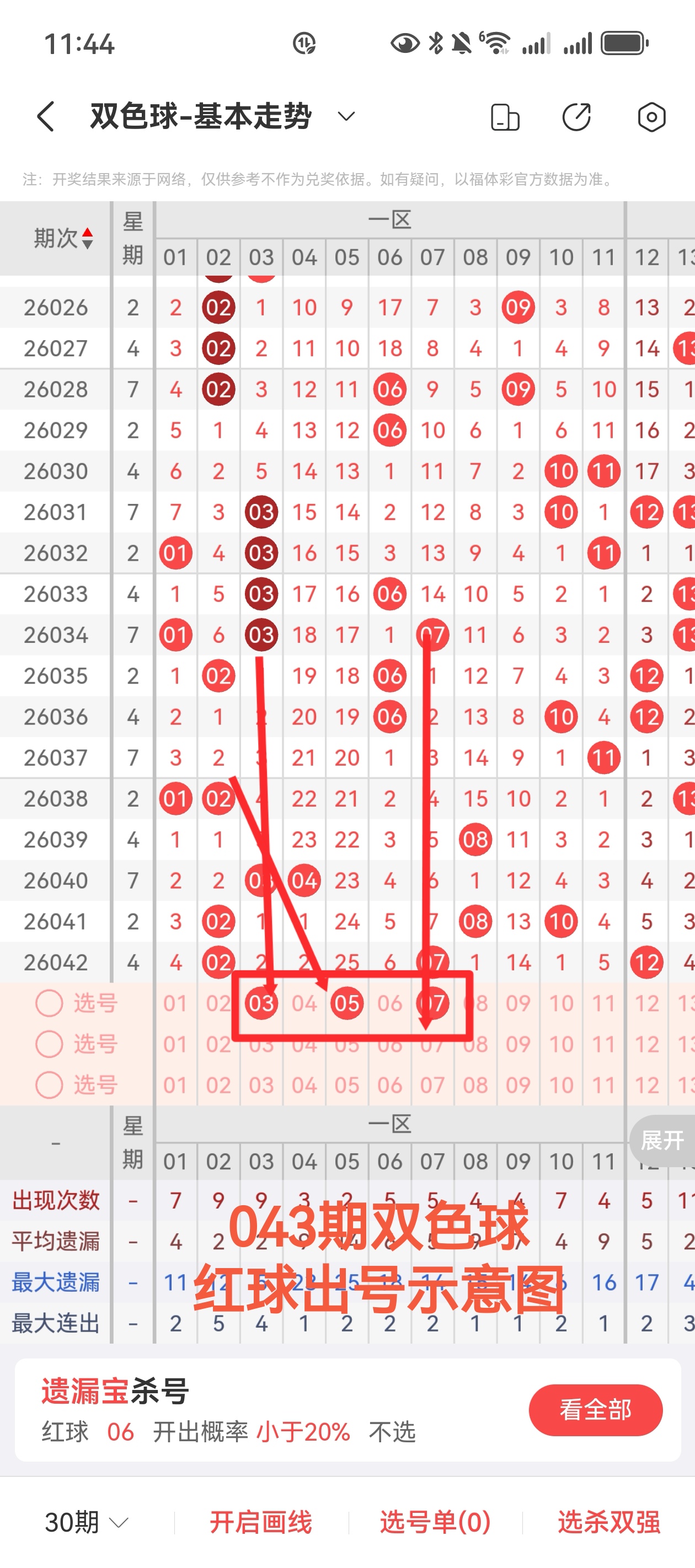Share this trend chart
The image size is (695, 1568).
pyautogui.click(x=576, y=117)
